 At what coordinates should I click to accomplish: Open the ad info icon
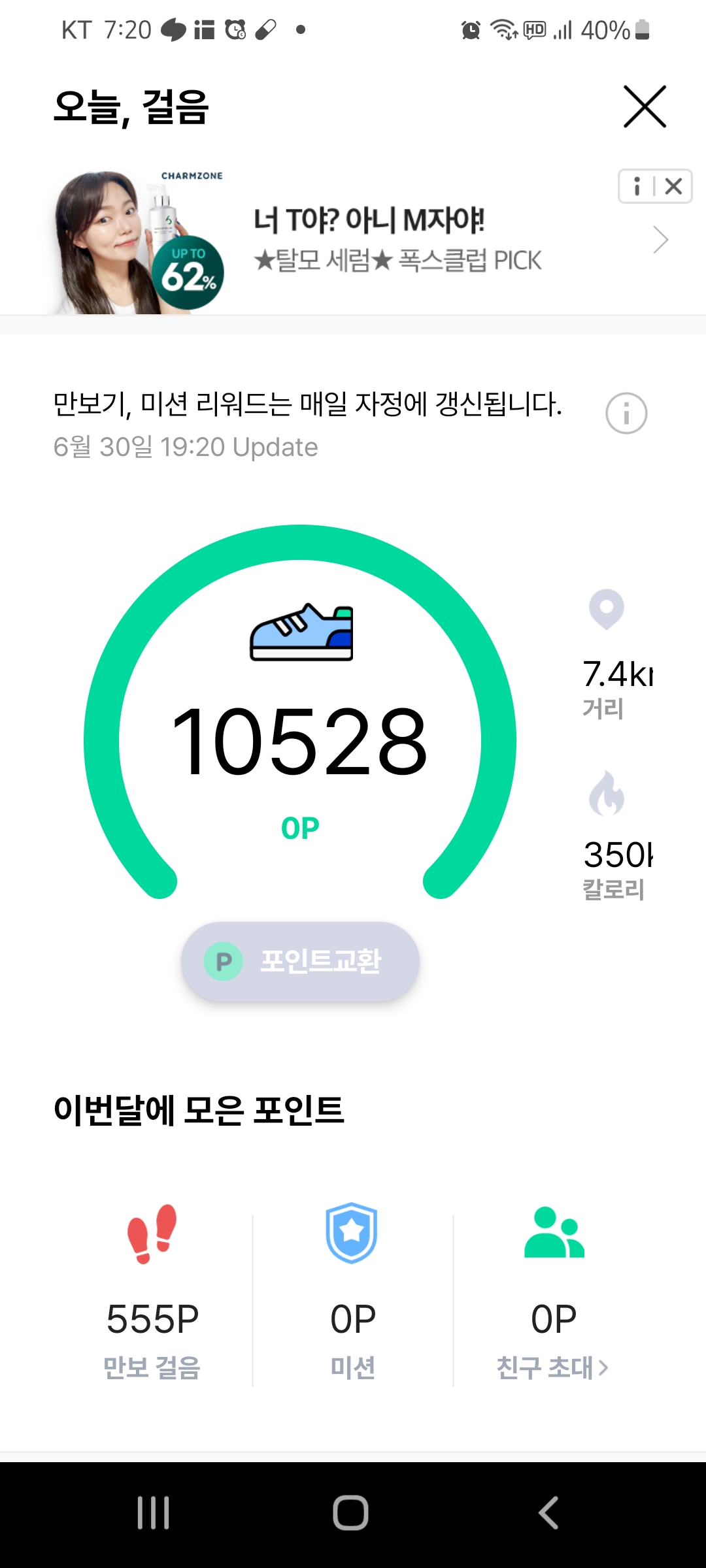coord(637,187)
